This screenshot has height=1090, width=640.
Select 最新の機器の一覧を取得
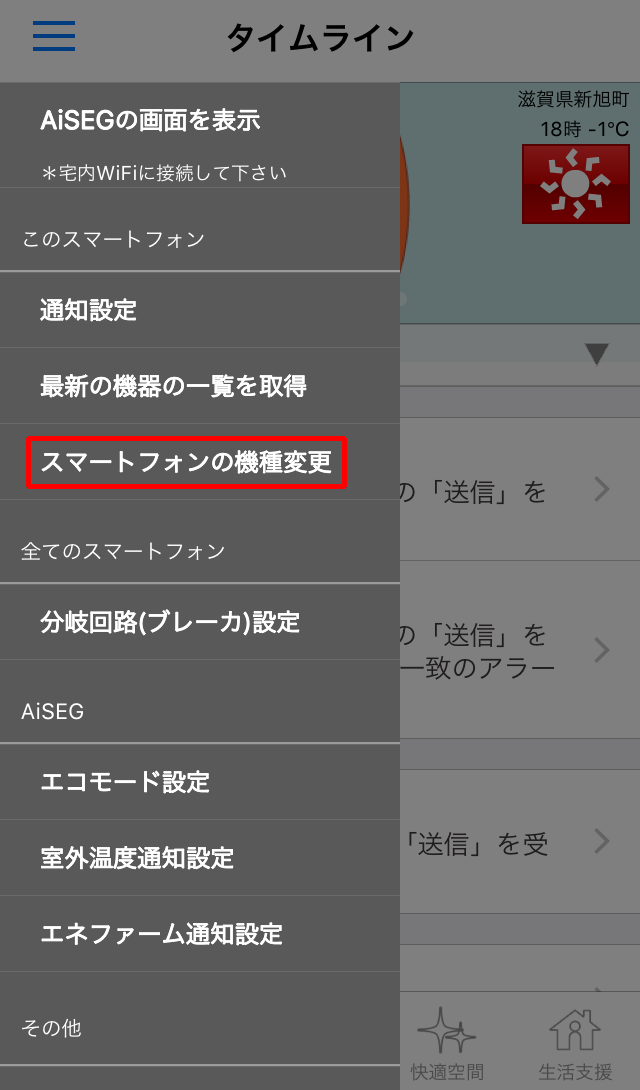(173, 386)
